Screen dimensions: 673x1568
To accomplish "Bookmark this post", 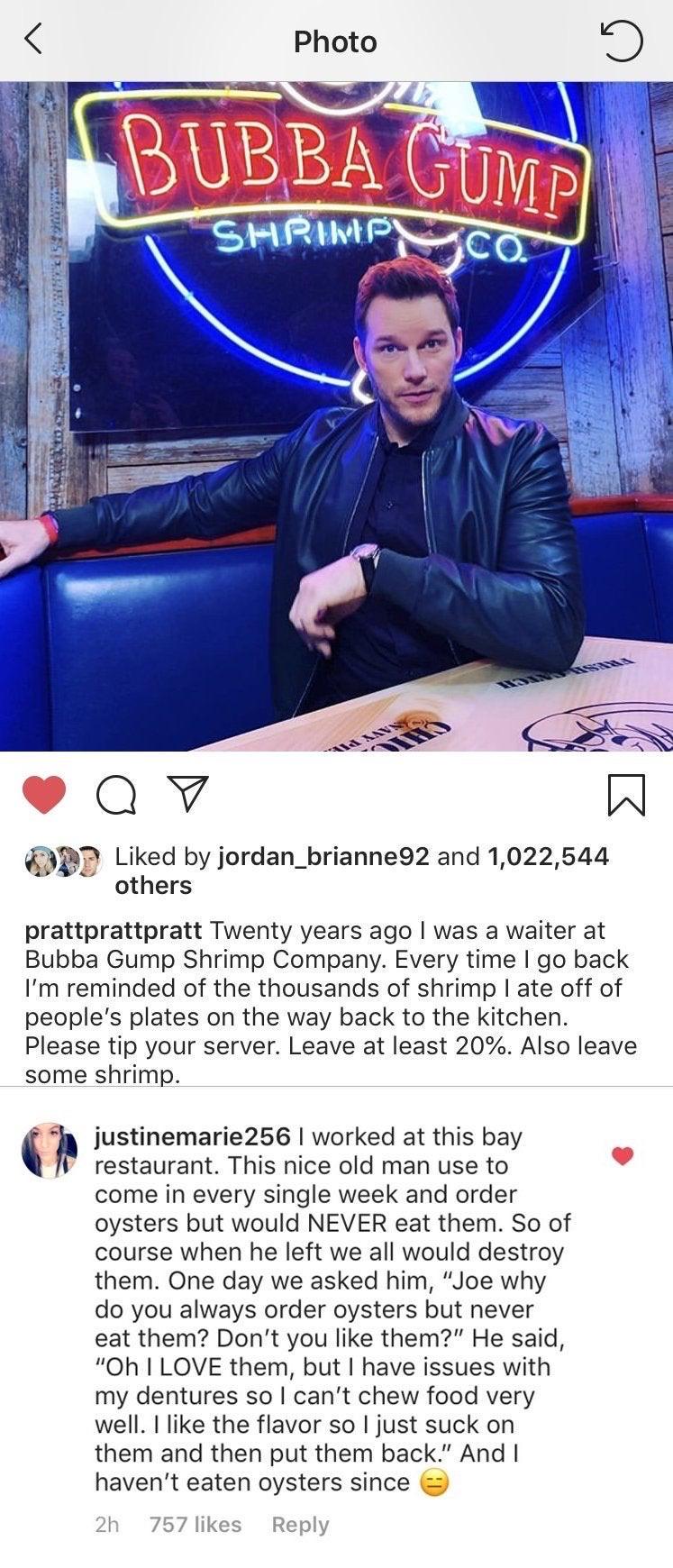I will (x=627, y=795).
